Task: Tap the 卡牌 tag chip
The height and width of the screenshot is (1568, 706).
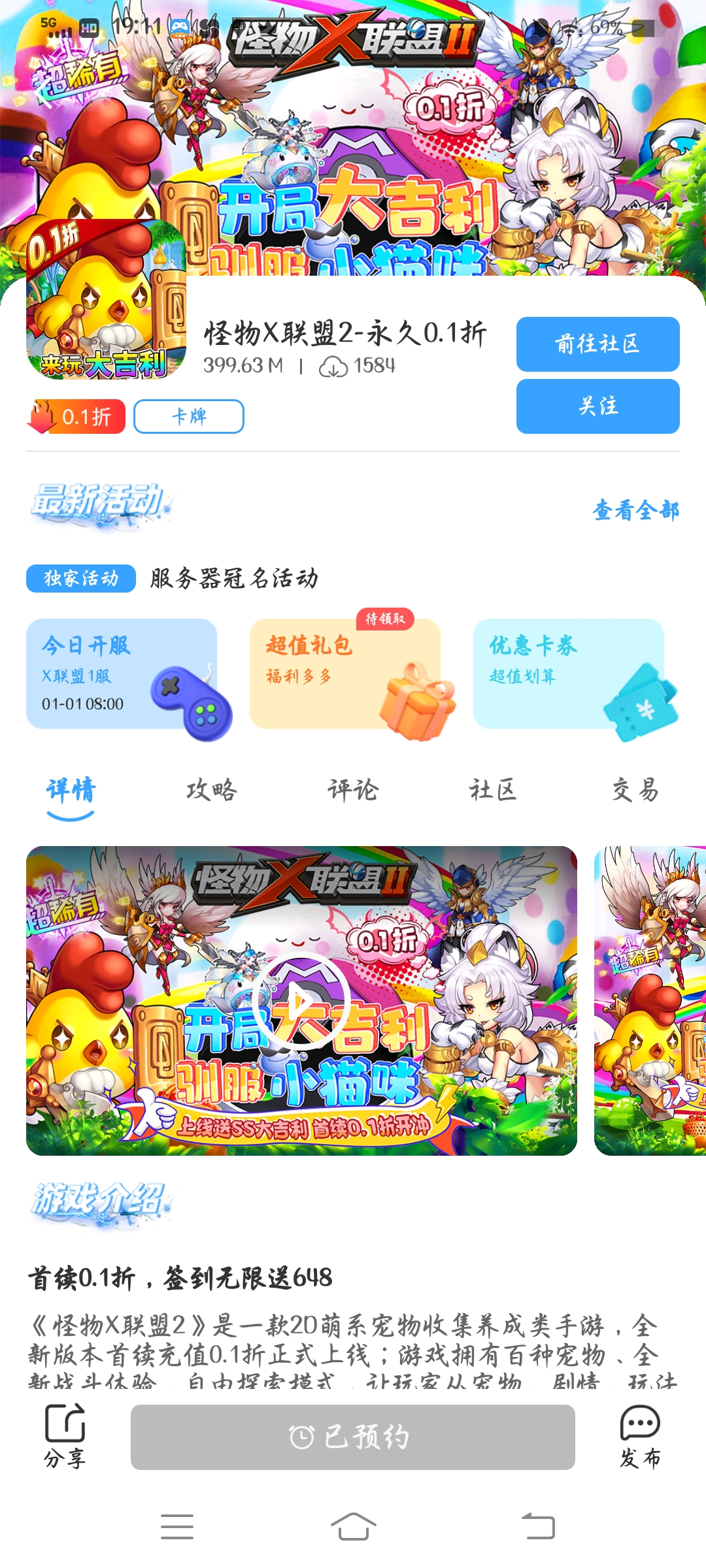Action: pos(189,416)
